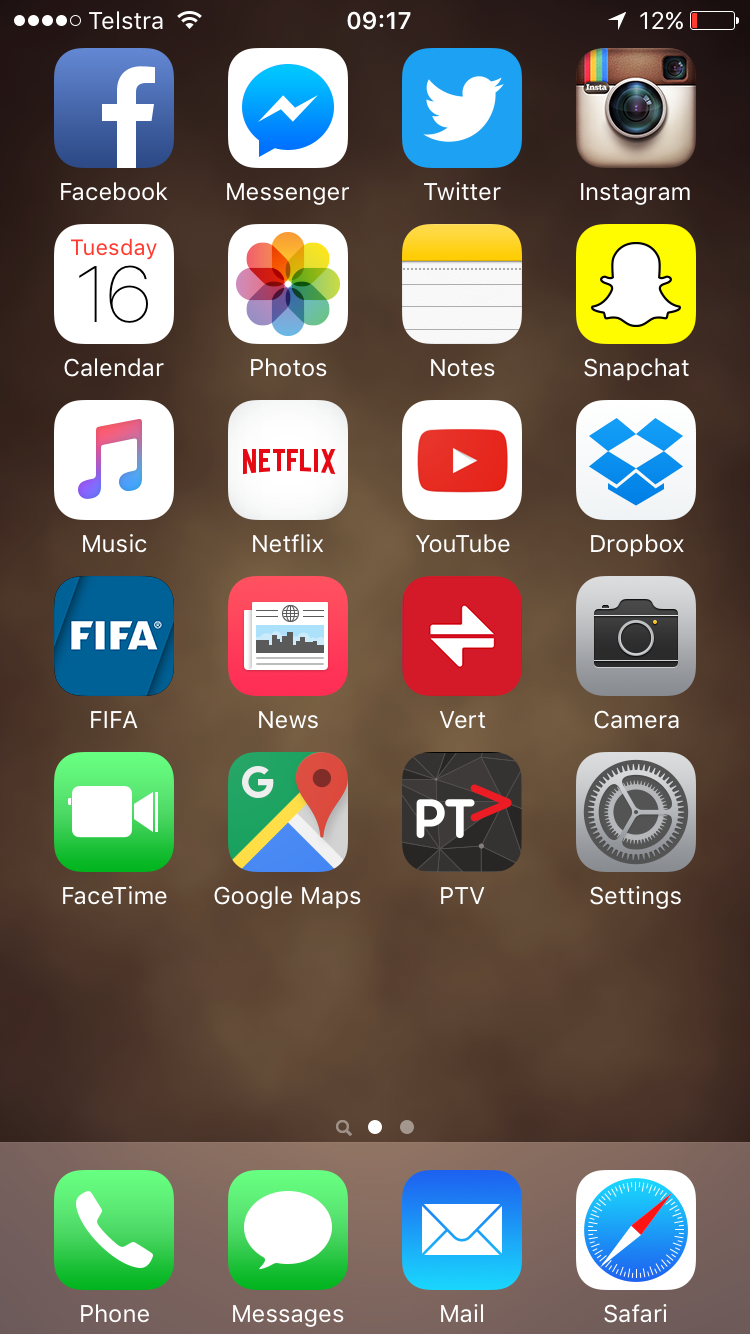The height and width of the screenshot is (1334, 750).
Task: Launch Messenger
Action: [288, 108]
